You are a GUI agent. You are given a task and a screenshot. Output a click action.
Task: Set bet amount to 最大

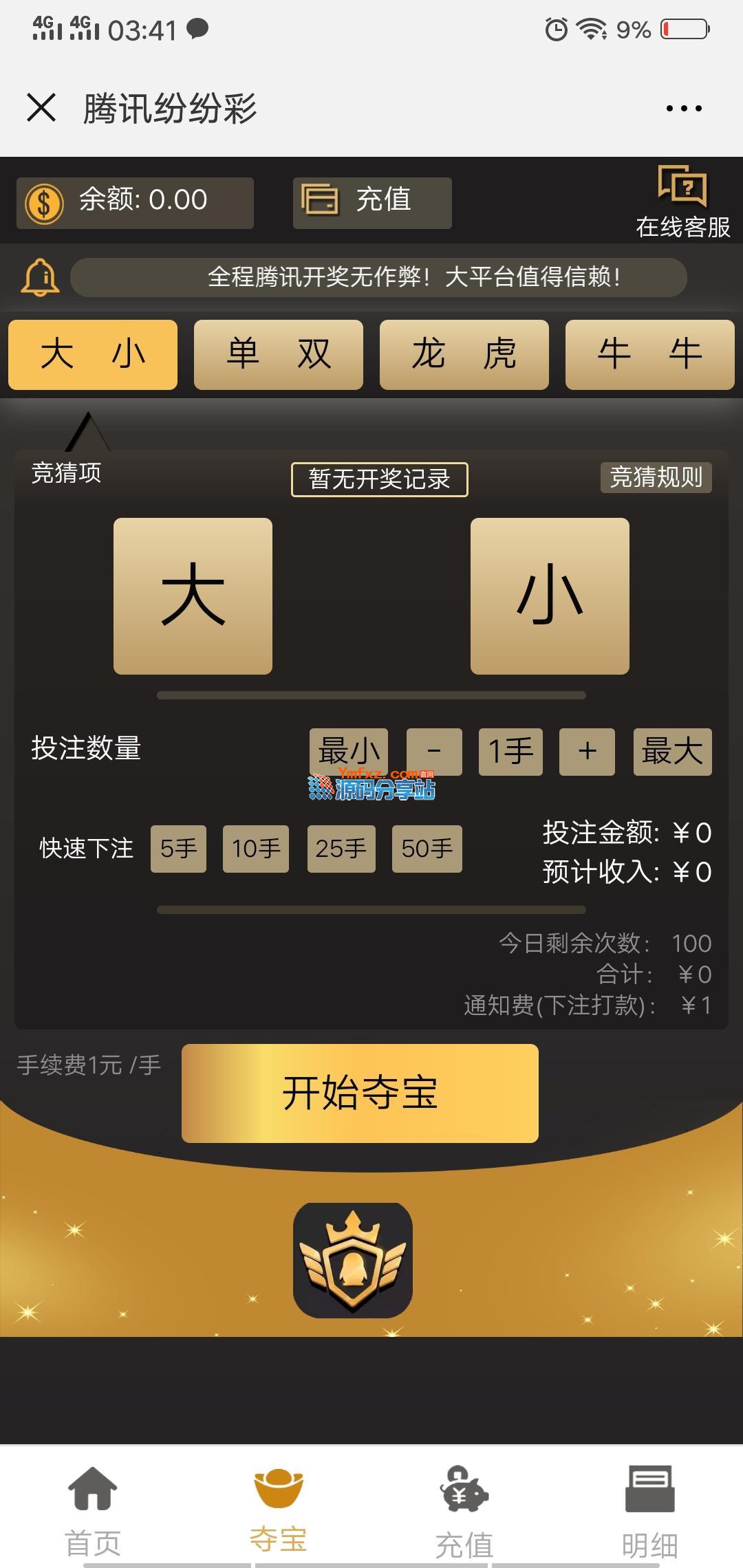[672, 752]
